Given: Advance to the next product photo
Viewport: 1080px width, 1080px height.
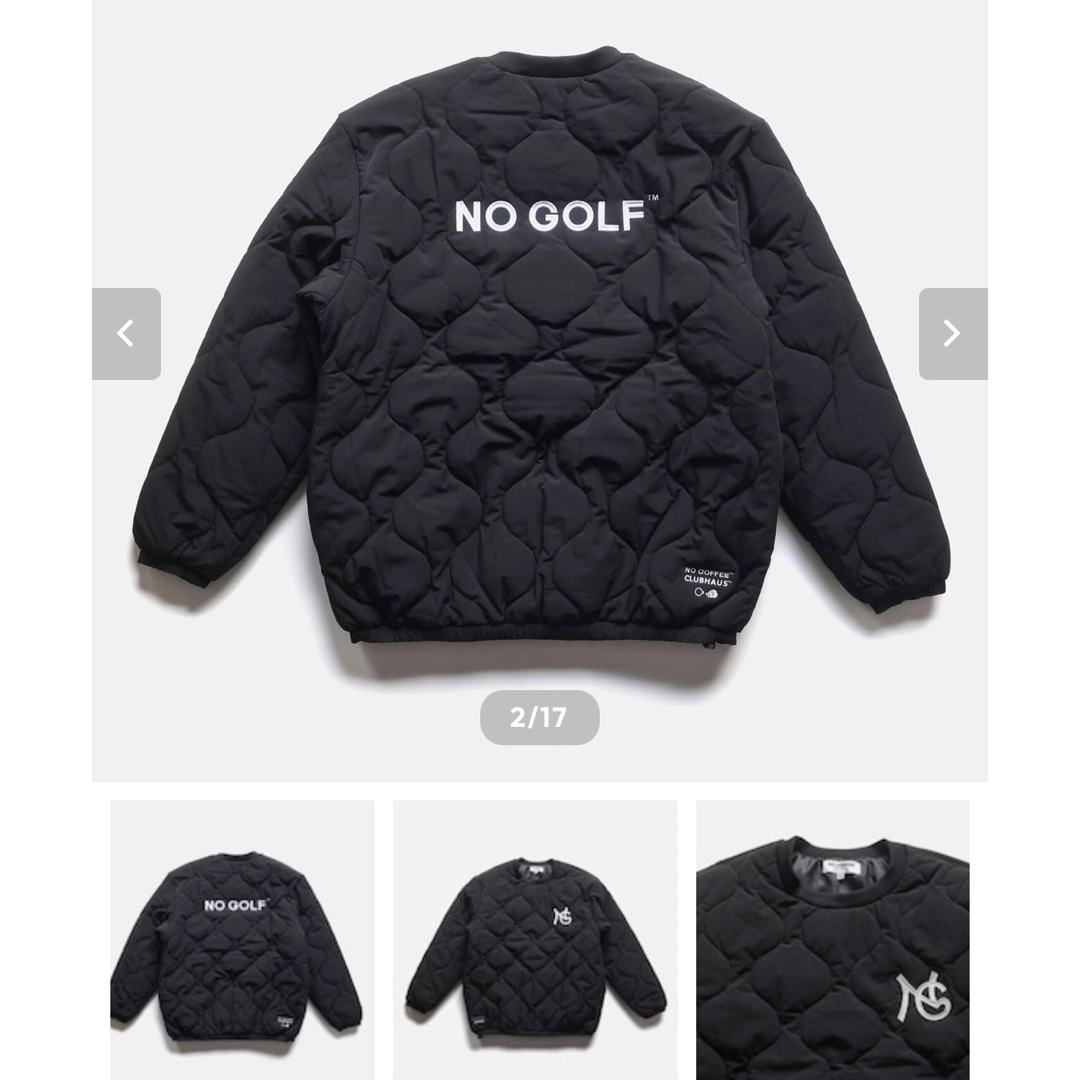Looking at the screenshot, I should click(x=952, y=334).
